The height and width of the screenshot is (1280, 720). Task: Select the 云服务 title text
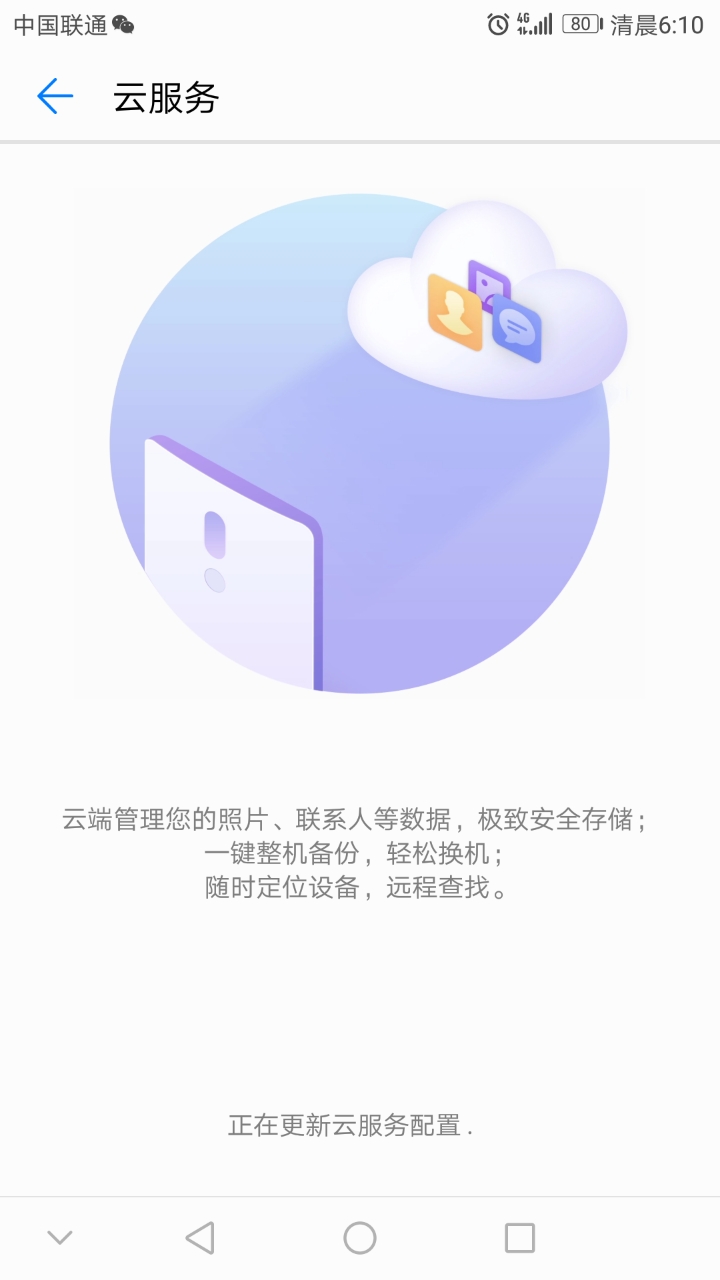coord(167,96)
